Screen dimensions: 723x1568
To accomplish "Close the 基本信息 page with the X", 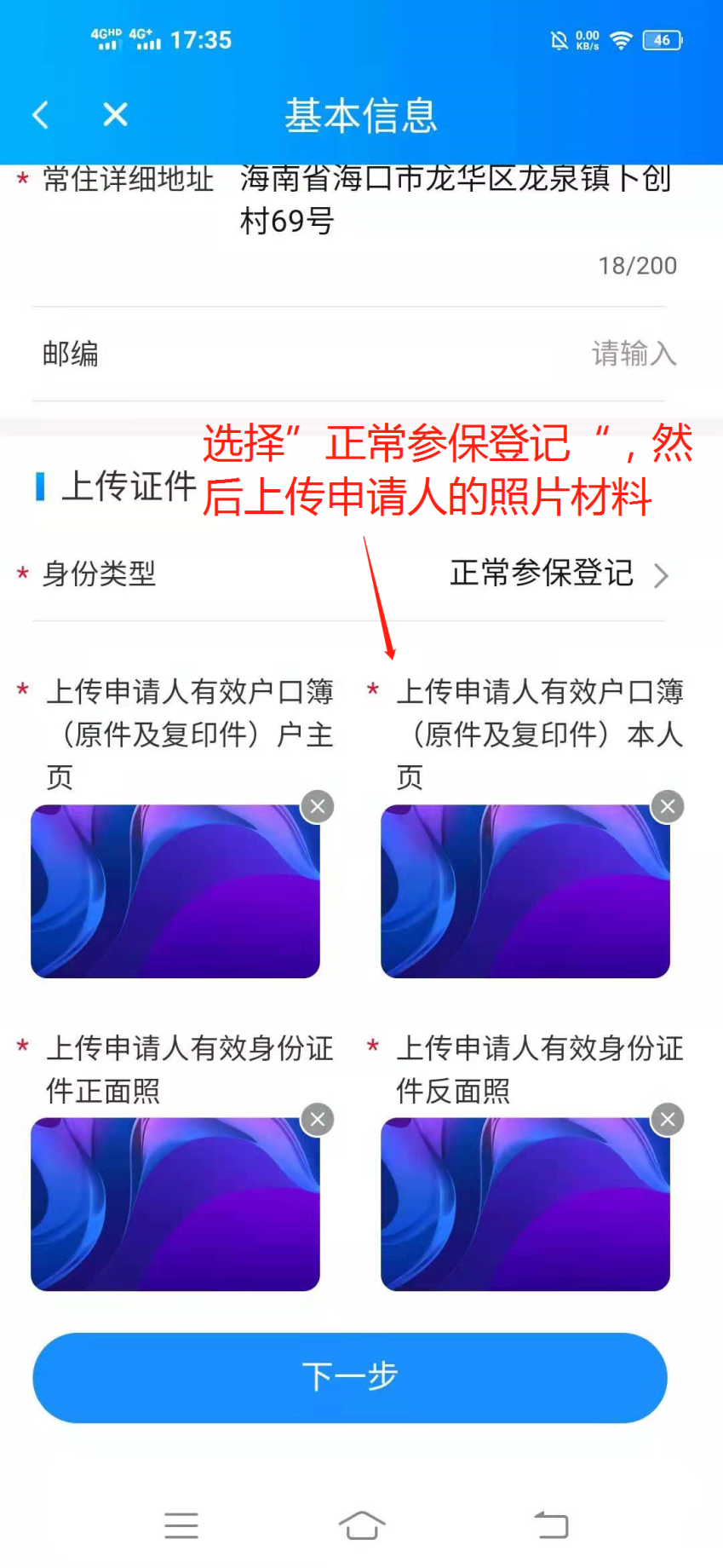I will pyautogui.click(x=115, y=115).
